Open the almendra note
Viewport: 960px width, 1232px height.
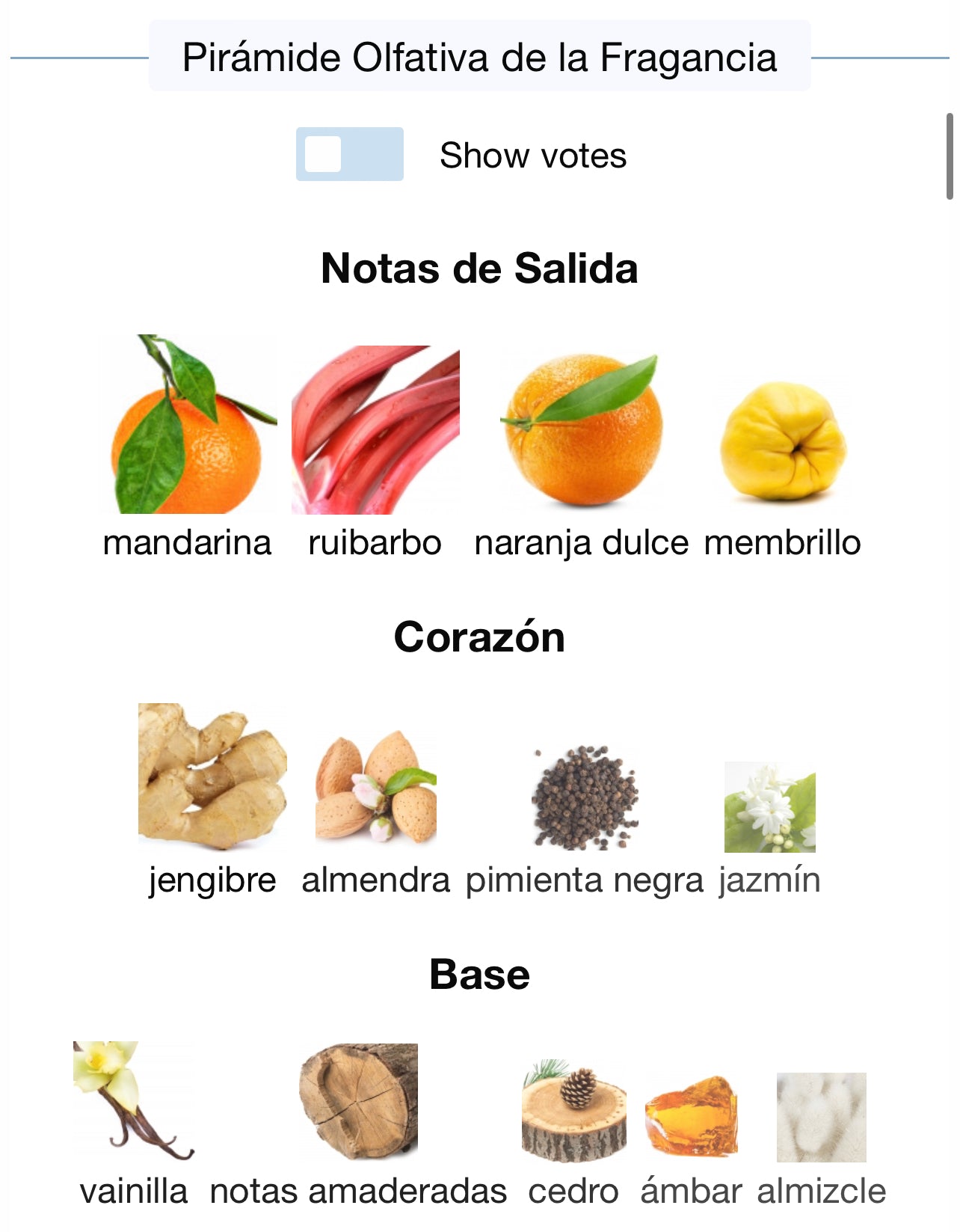[376, 787]
